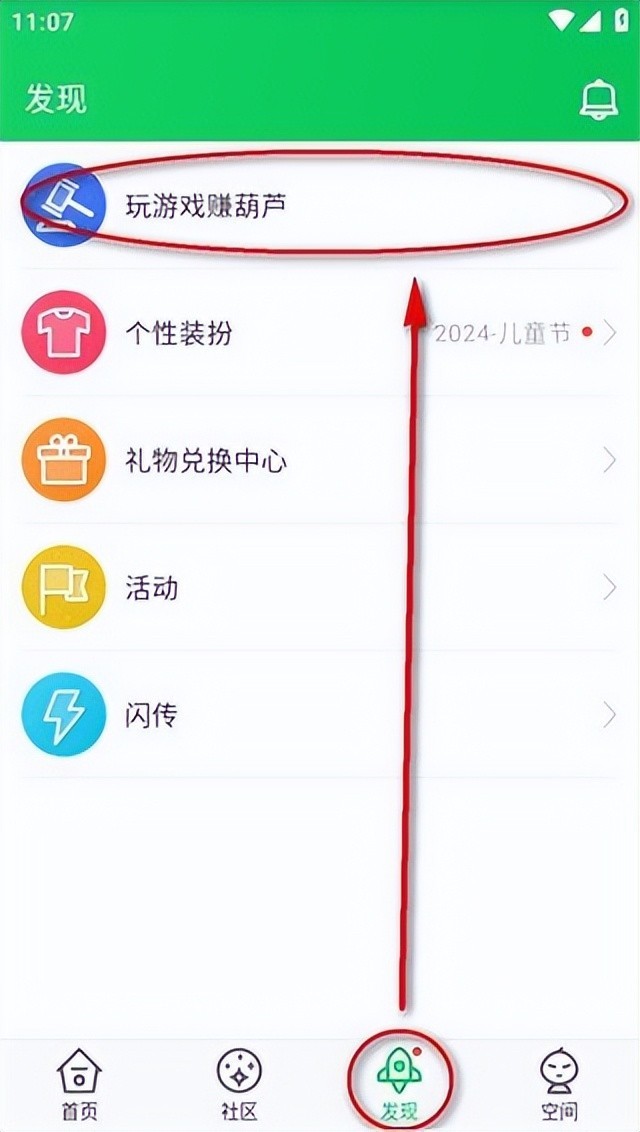Switch to the 首页 home tab

tap(79, 1085)
